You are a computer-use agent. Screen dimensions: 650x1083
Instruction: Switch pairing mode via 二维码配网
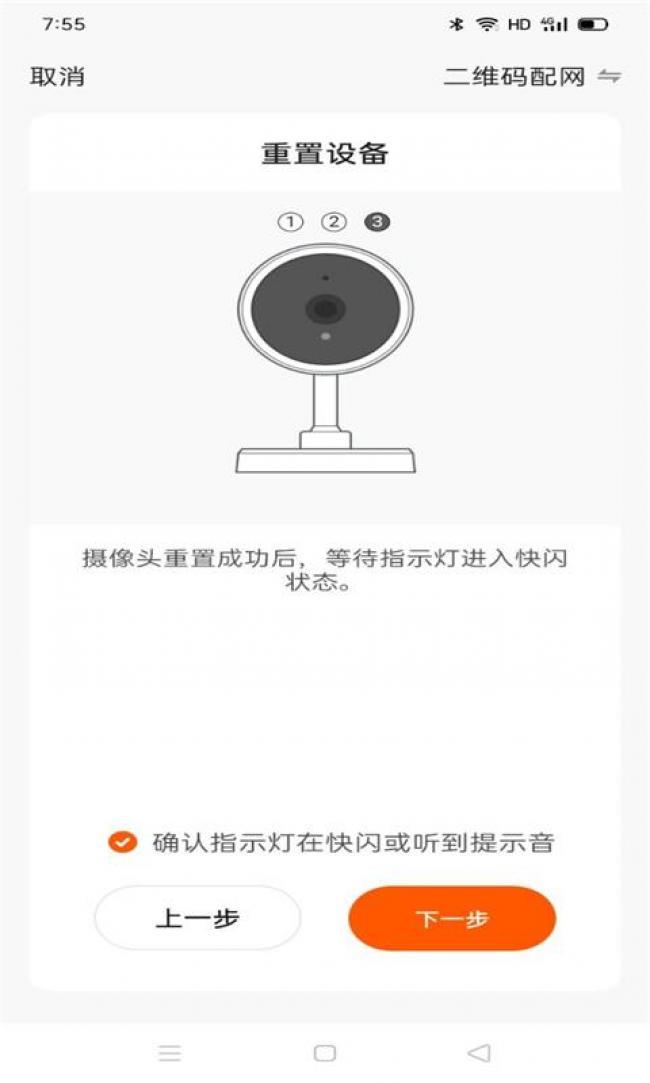[x=531, y=77]
